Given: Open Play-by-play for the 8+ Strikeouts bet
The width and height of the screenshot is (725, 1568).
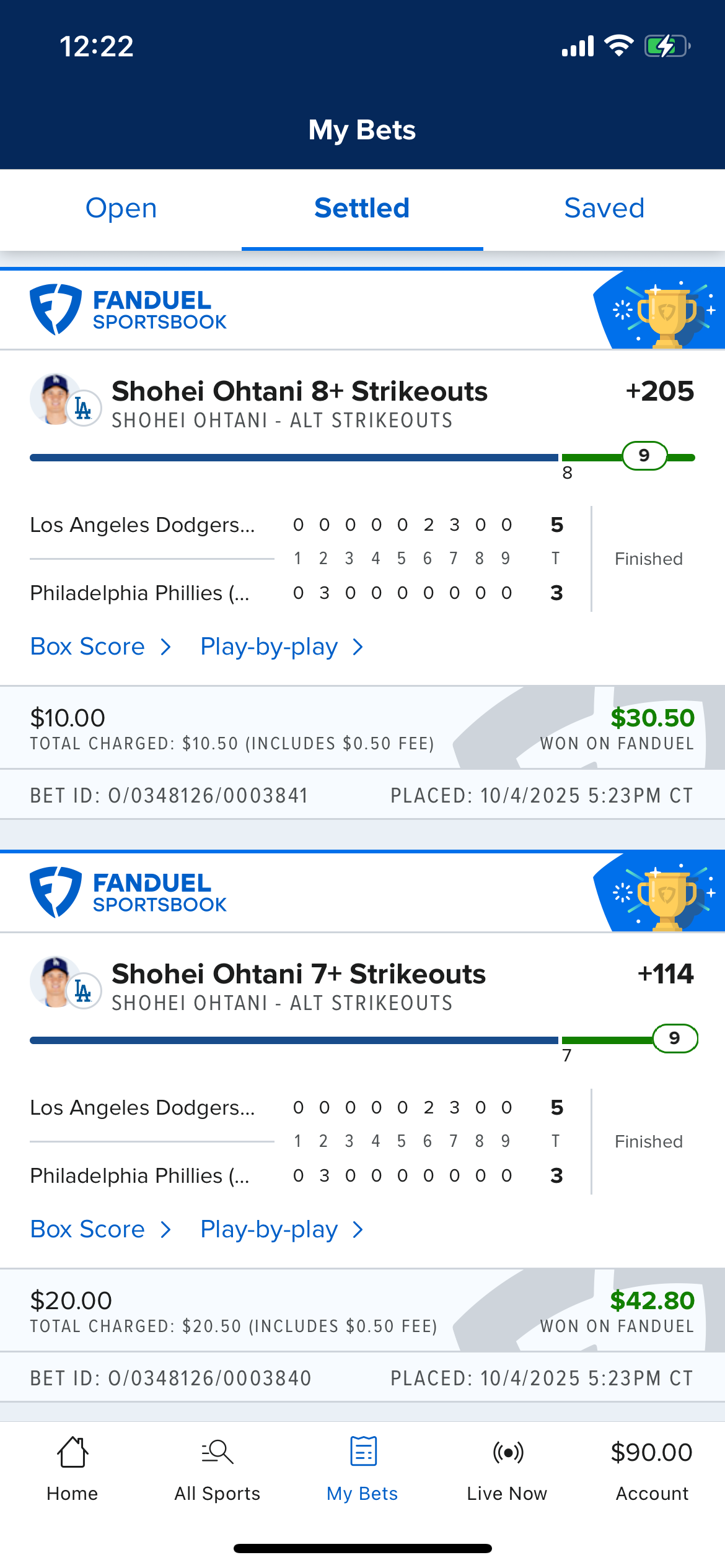Looking at the screenshot, I should coord(282,647).
